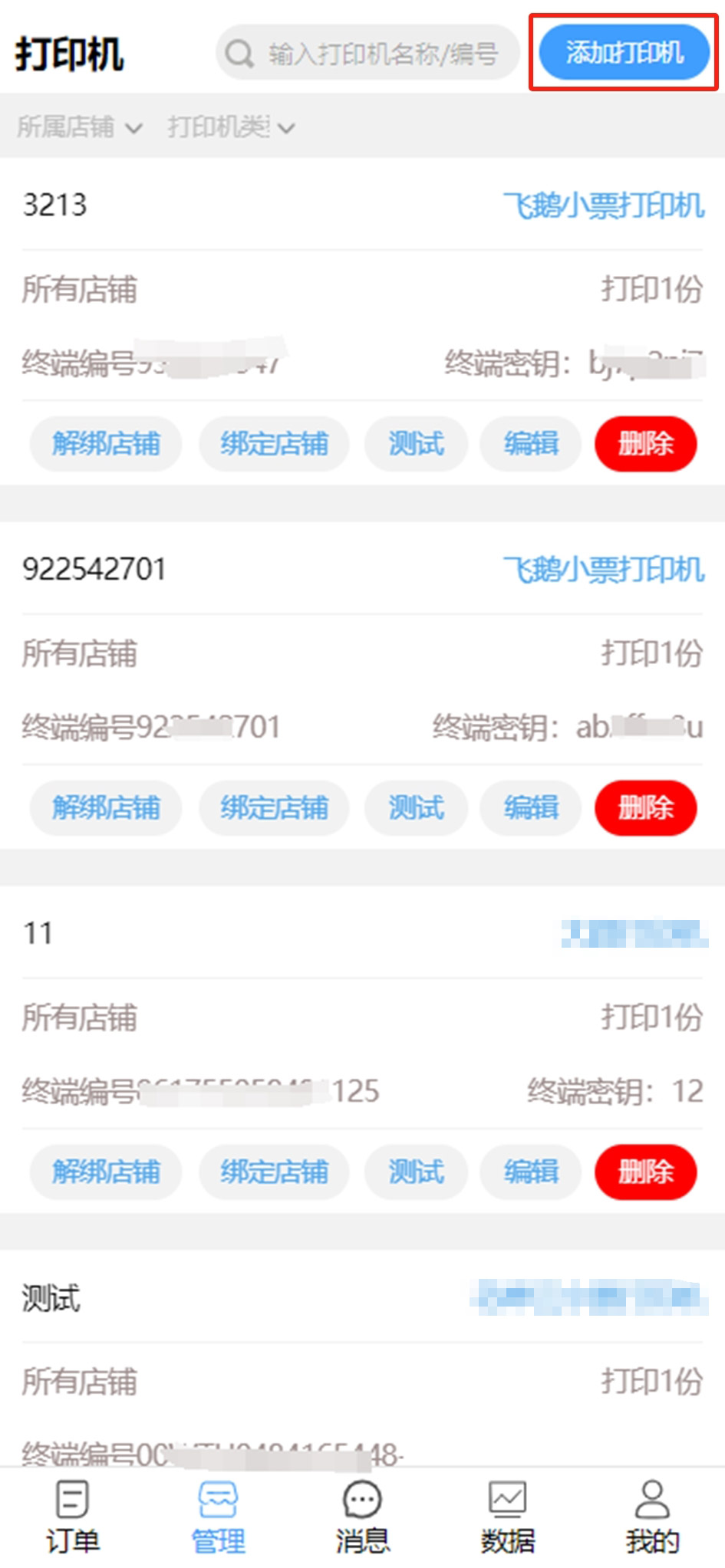Run test print on printer 3213
The width and height of the screenshot is (725, 1568).
pos(416,444)
